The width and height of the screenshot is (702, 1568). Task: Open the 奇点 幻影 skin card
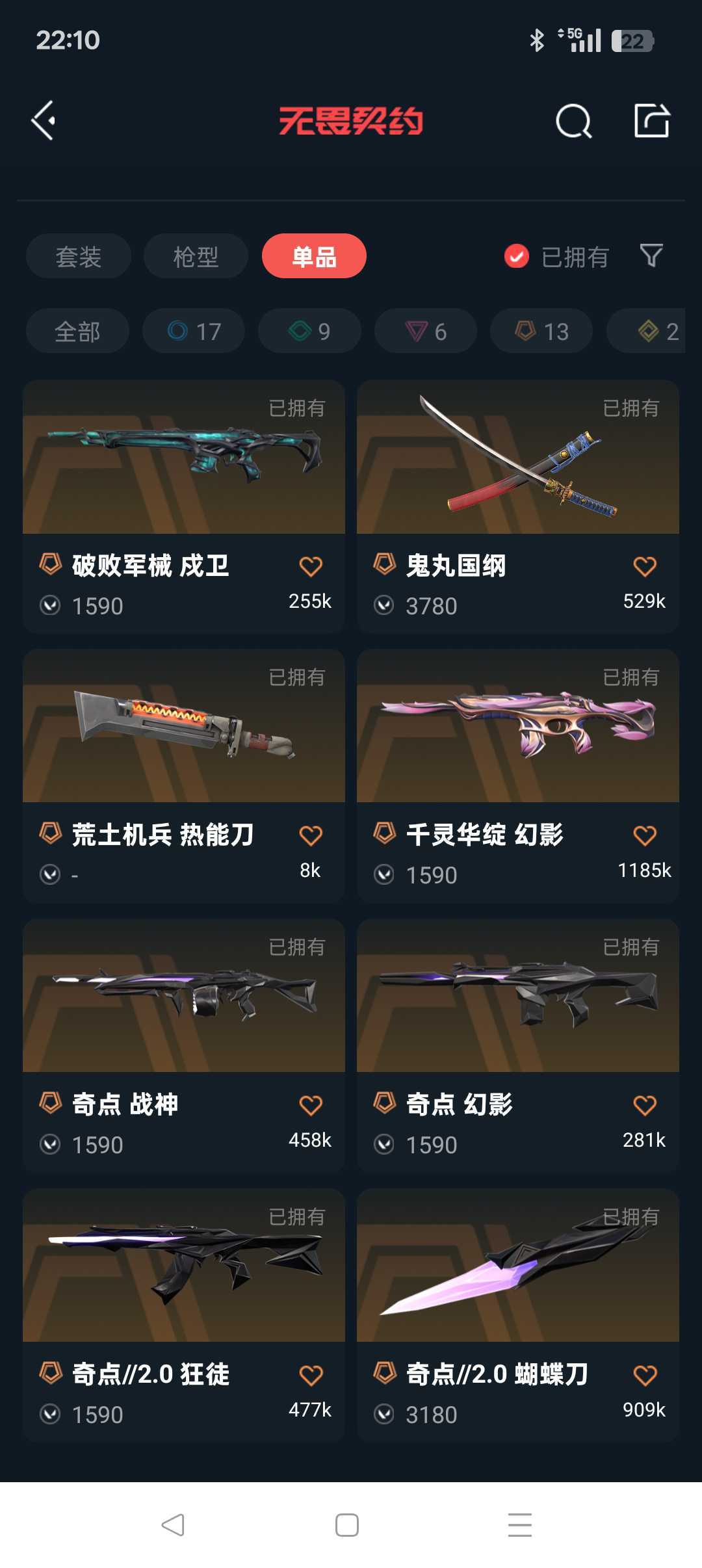(518, 1045)
